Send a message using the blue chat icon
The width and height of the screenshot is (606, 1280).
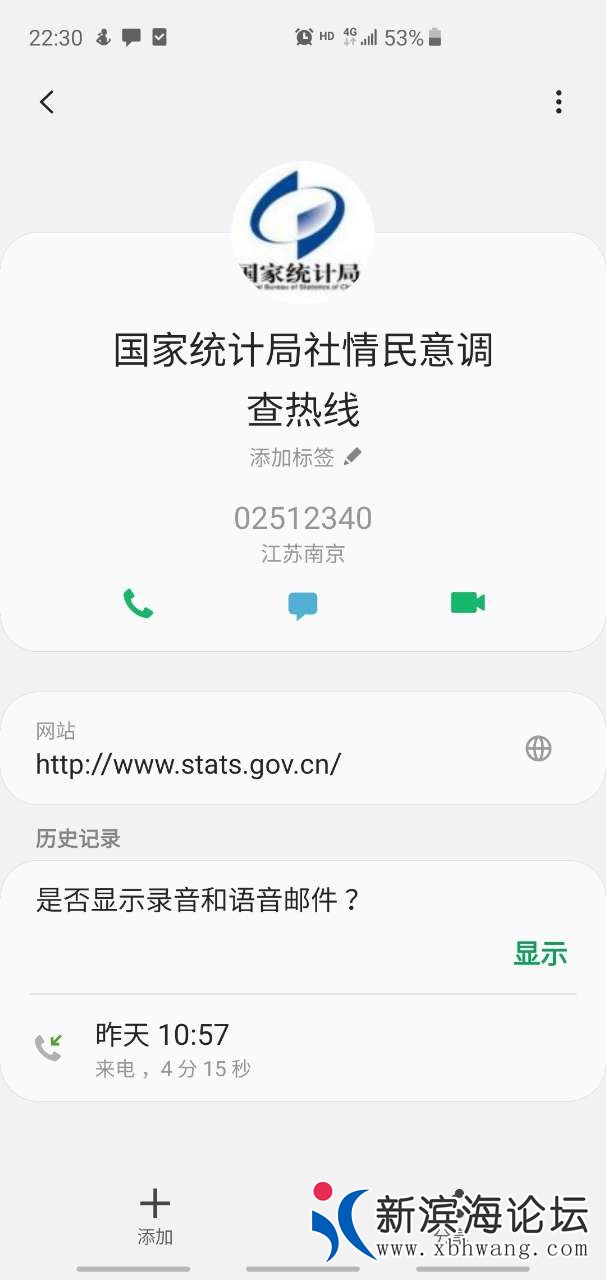coord(302,605)
